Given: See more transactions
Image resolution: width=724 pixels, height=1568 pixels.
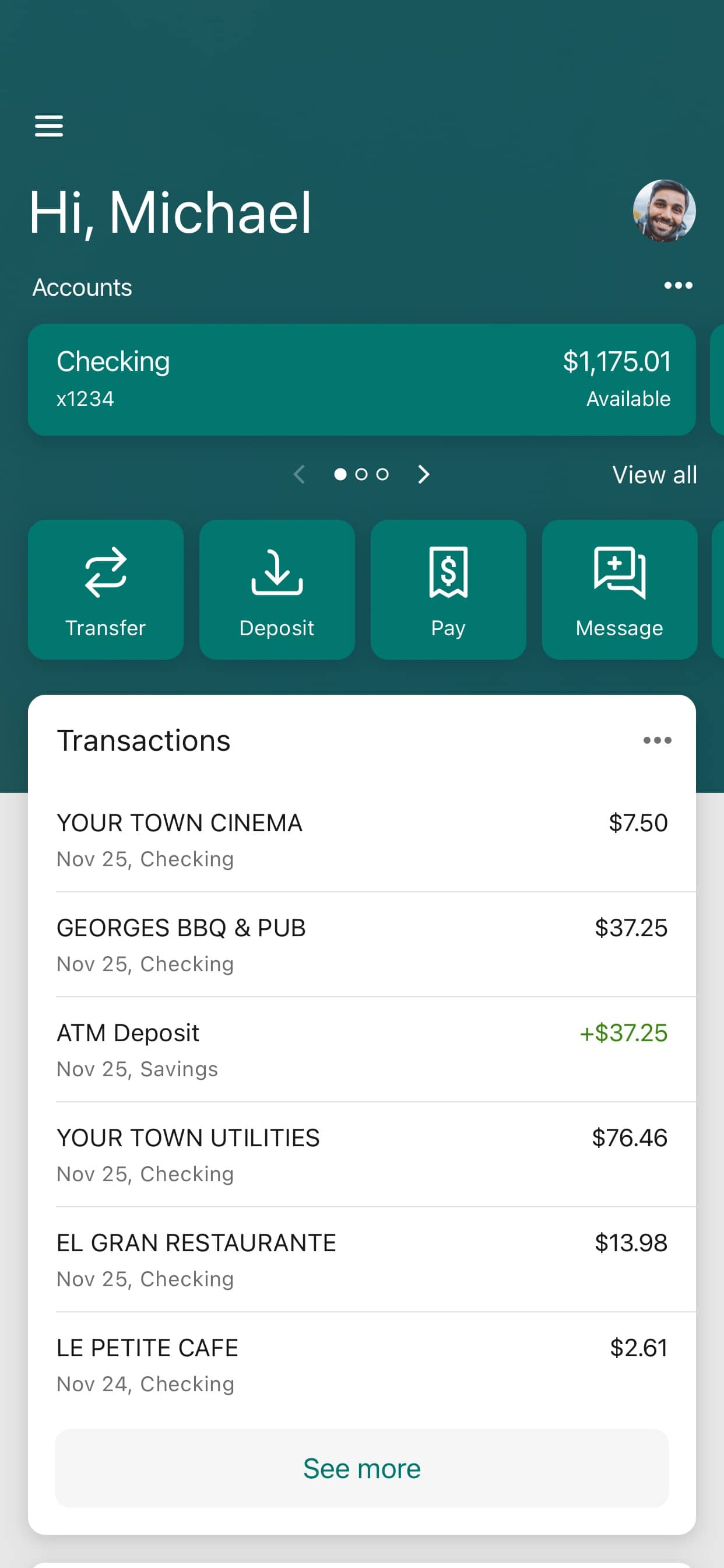Looking at the screenshot, I should 362,1468.
